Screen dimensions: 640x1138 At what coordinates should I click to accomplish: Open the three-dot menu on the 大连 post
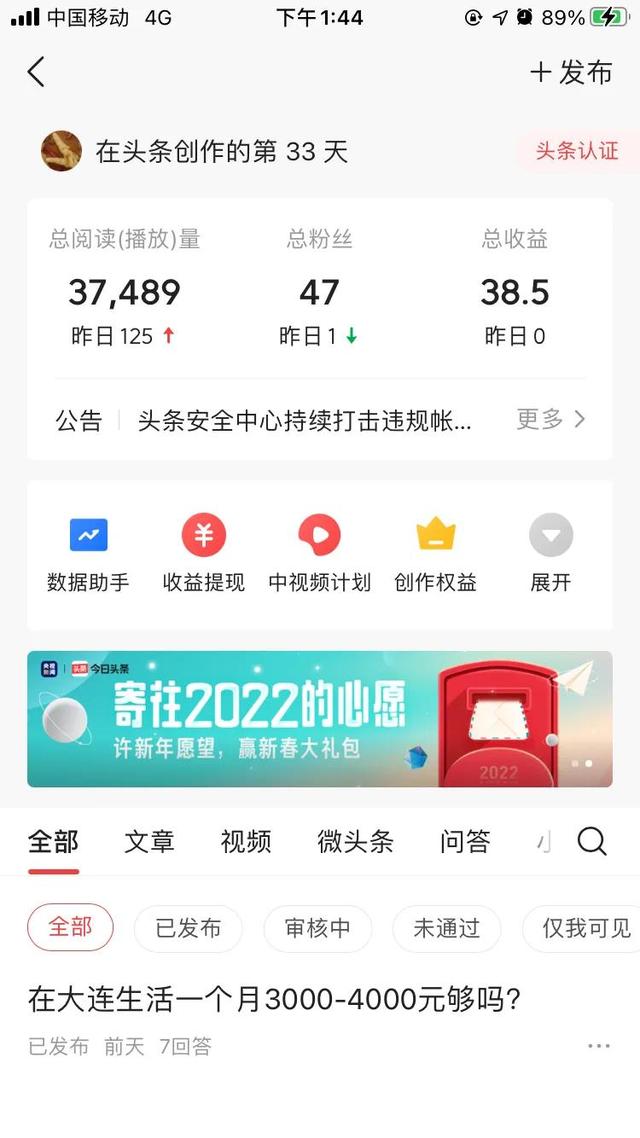[x=598, y=1046]
